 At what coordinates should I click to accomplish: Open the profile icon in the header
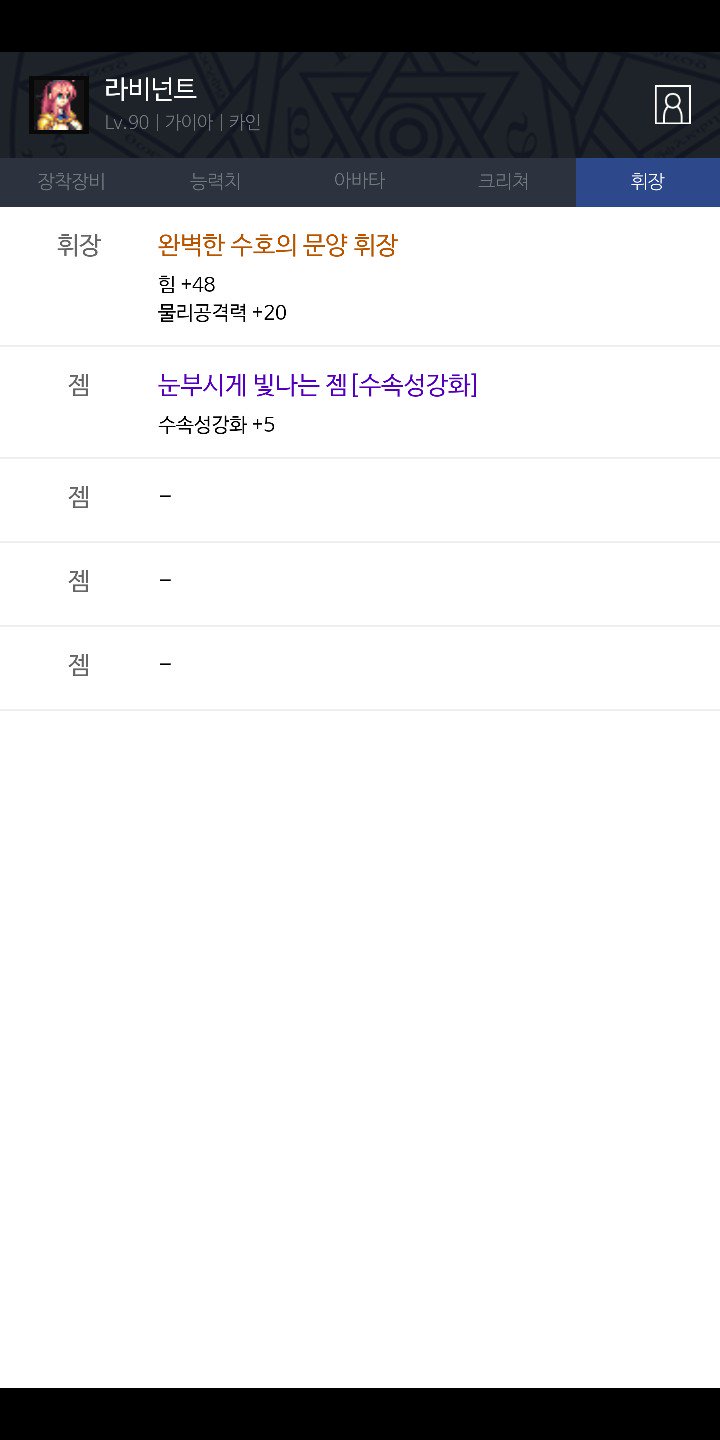click(x=672, y=105)
